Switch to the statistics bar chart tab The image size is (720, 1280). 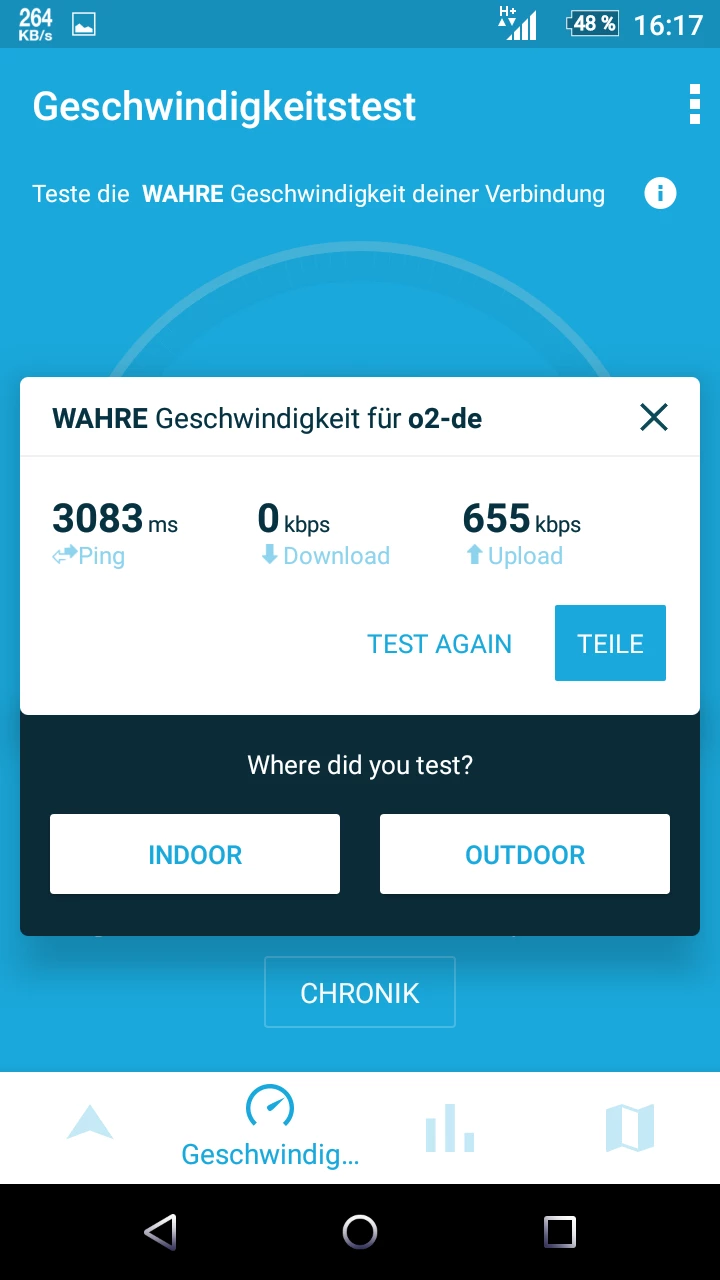tap(450, 1127)
